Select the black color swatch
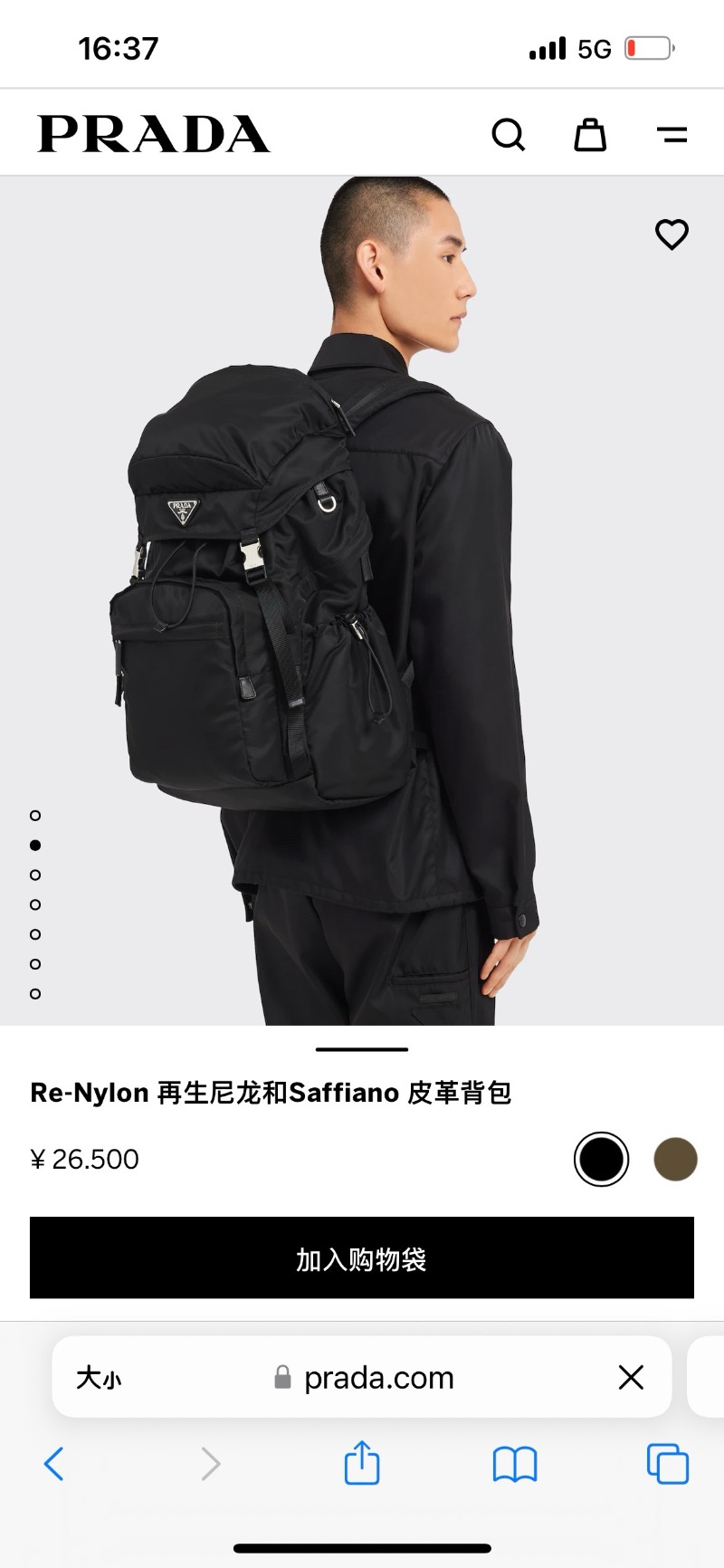The image size is (724, 1568). tap(601, 1159)
